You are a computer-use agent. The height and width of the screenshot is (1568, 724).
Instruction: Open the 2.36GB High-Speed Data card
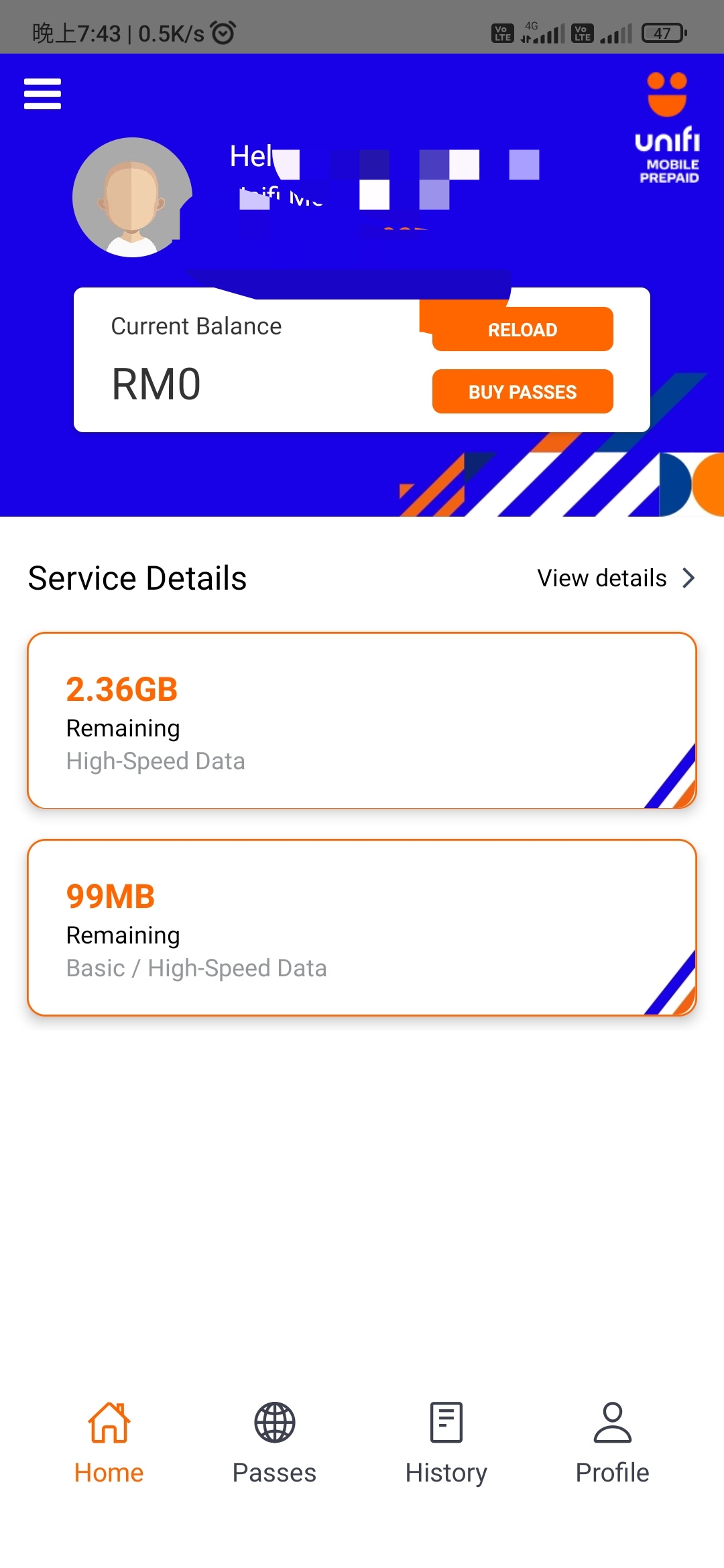tap(362, 720)
